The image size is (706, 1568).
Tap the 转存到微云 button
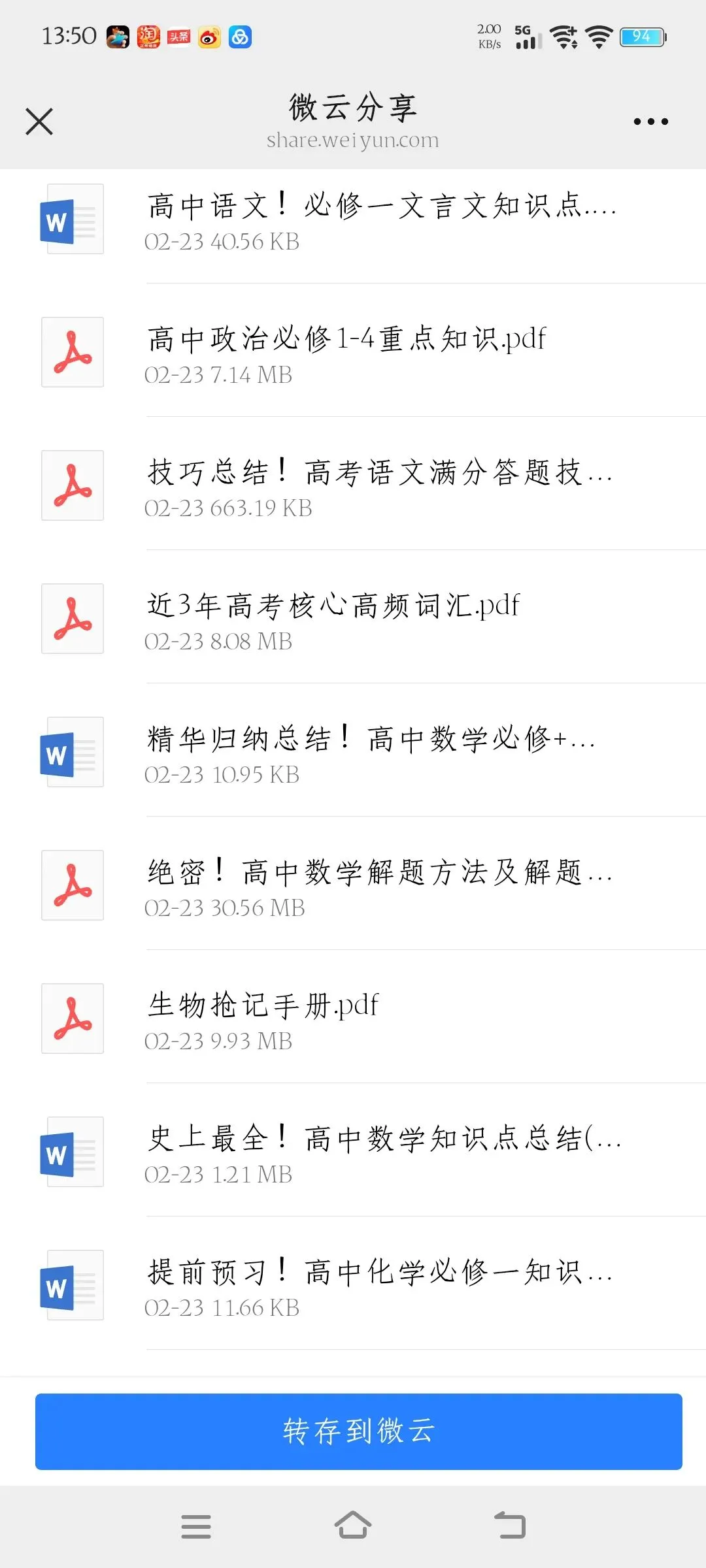coord(358,1431)
